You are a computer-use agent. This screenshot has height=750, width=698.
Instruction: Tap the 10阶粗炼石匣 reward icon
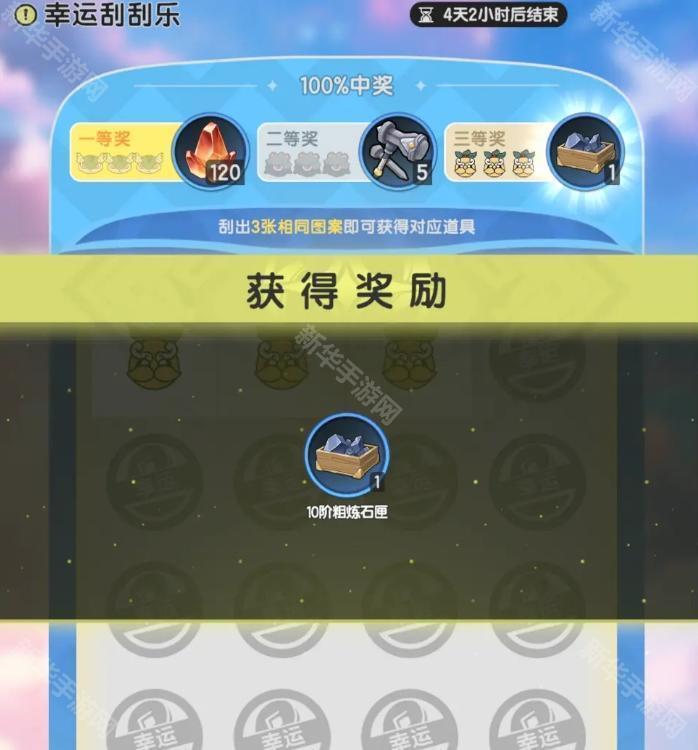346,454
